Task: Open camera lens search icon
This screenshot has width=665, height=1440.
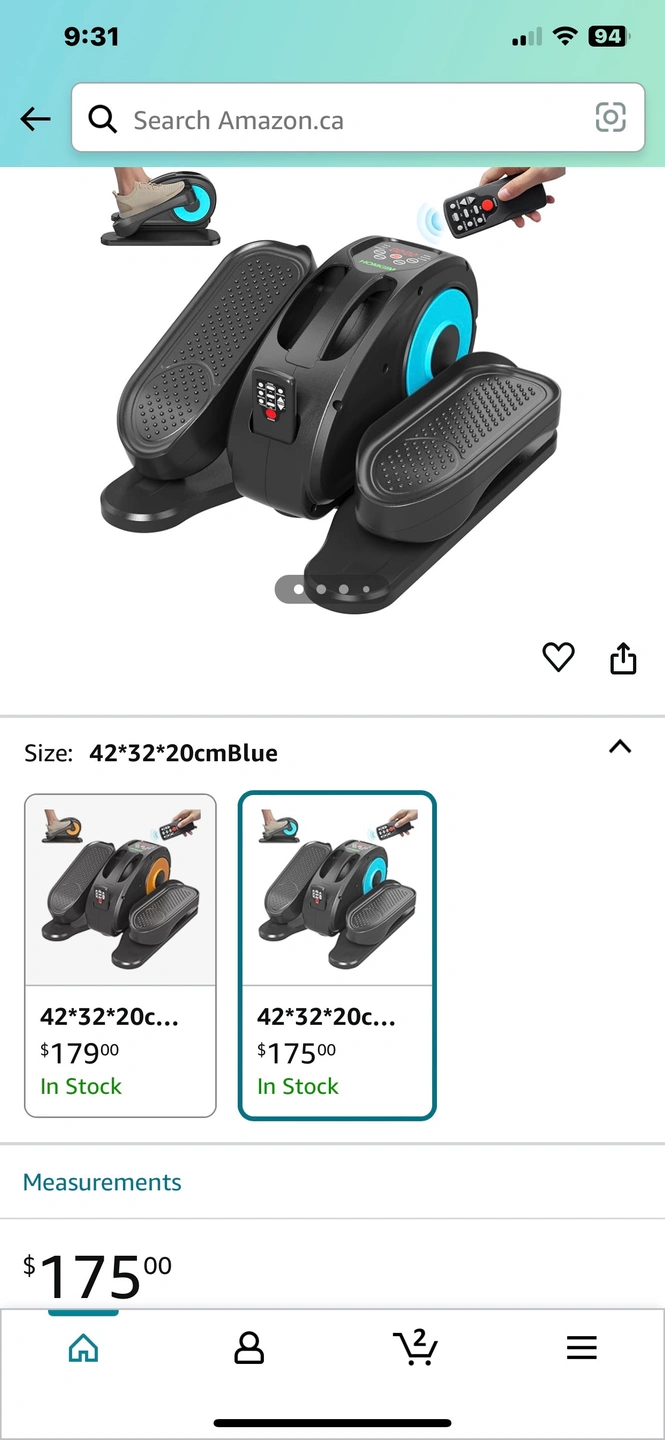Action: 610,118
